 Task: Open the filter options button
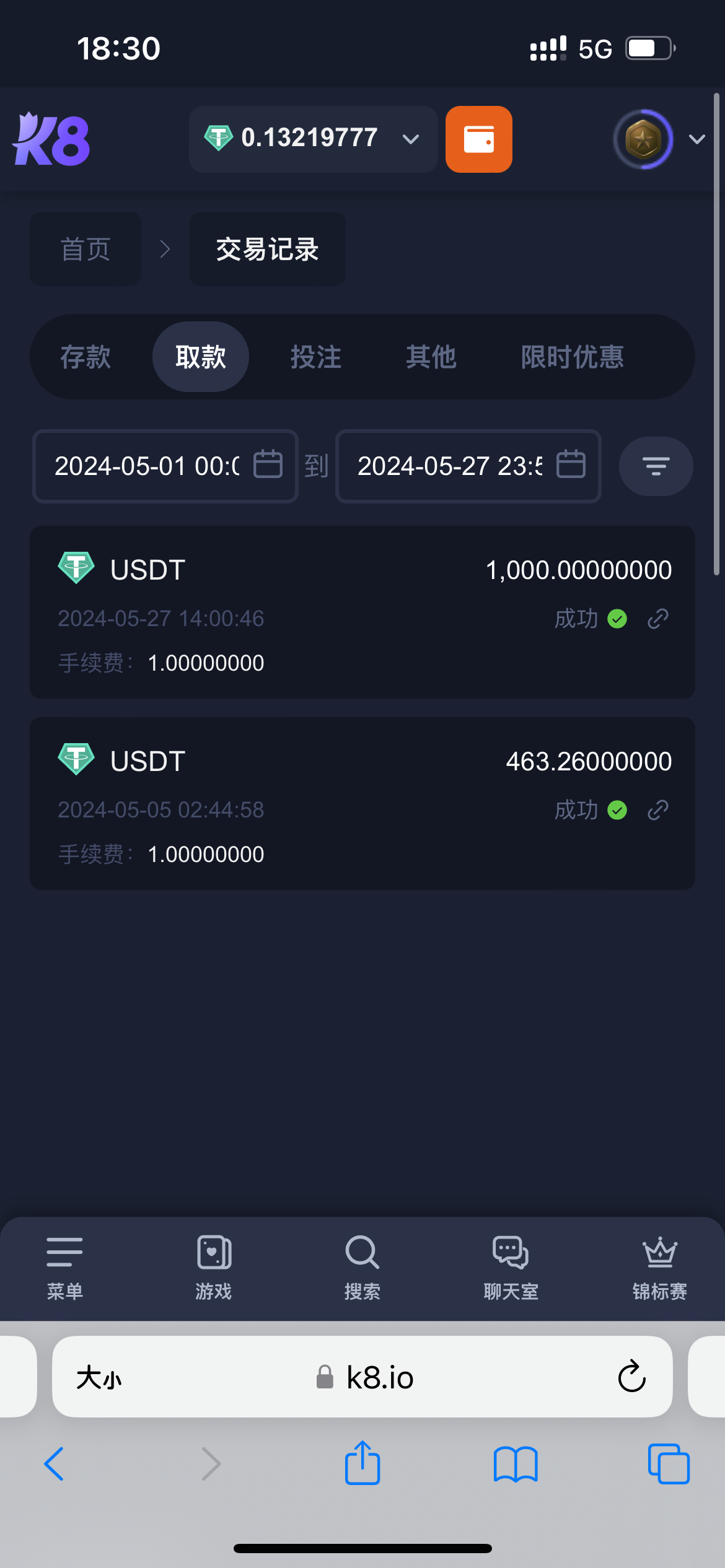656,466
